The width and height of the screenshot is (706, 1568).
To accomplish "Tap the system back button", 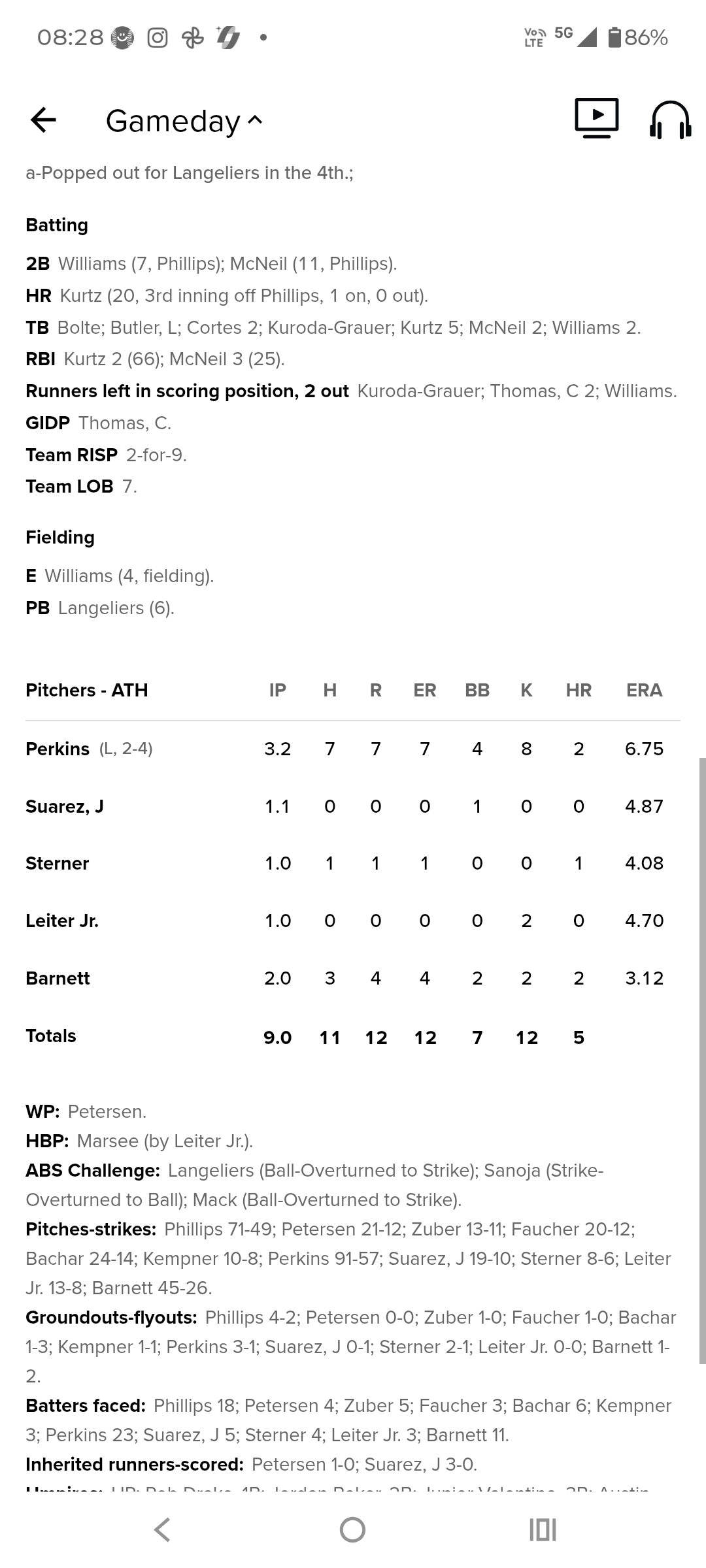I will [x=162, y=1529].
